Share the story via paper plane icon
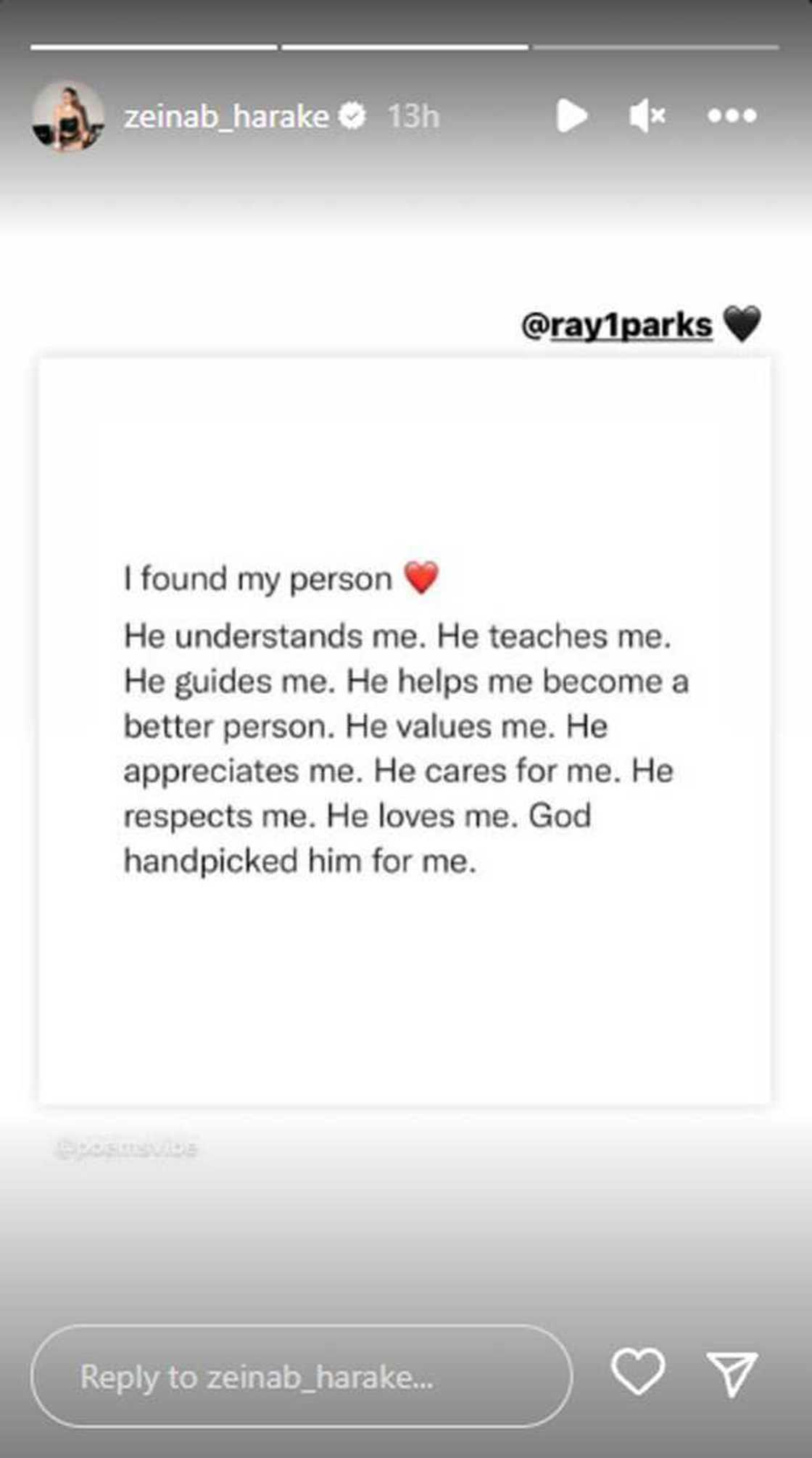 tap(732, 1373)
